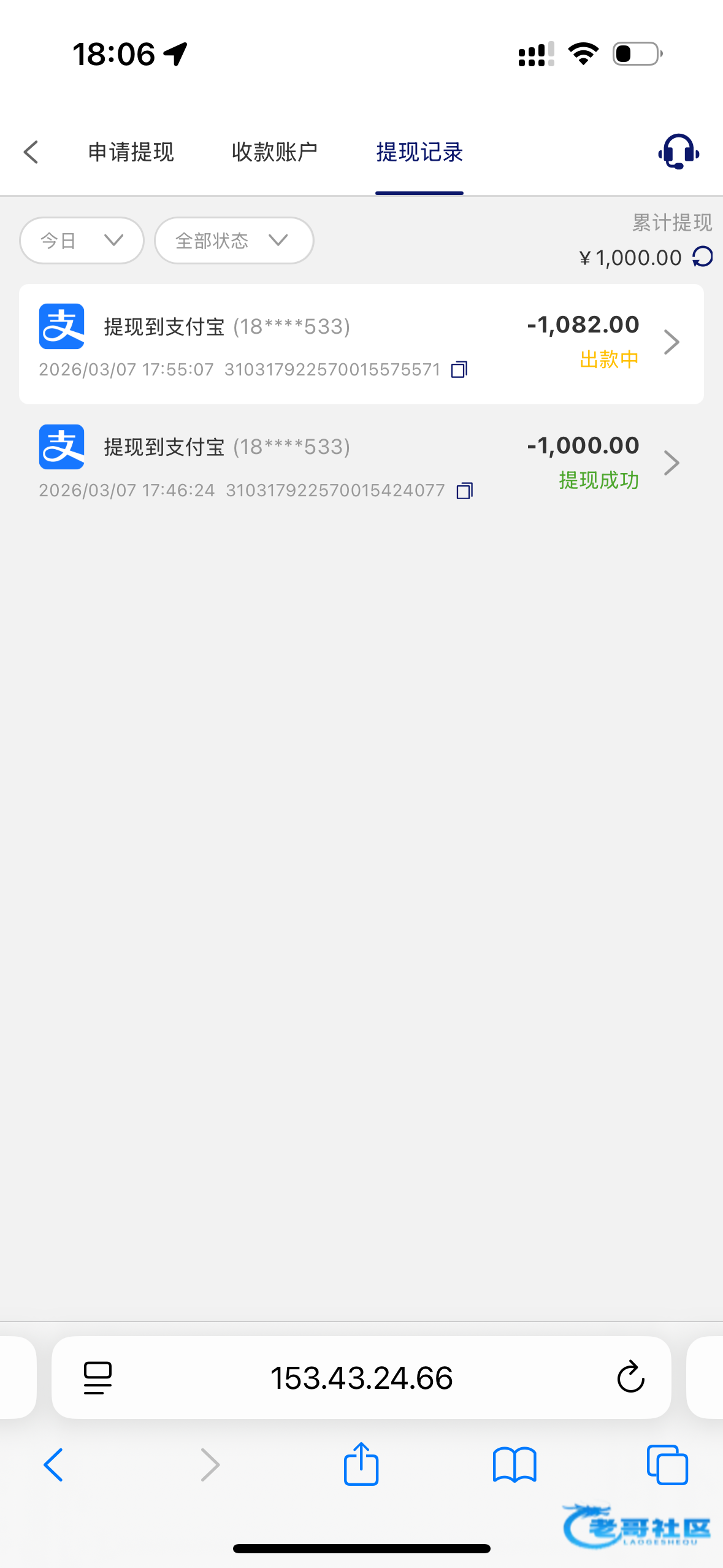Viewport: 723px width, 1568px height.
Task: Reload the page from the address bar
Action: pos(630,1378)
